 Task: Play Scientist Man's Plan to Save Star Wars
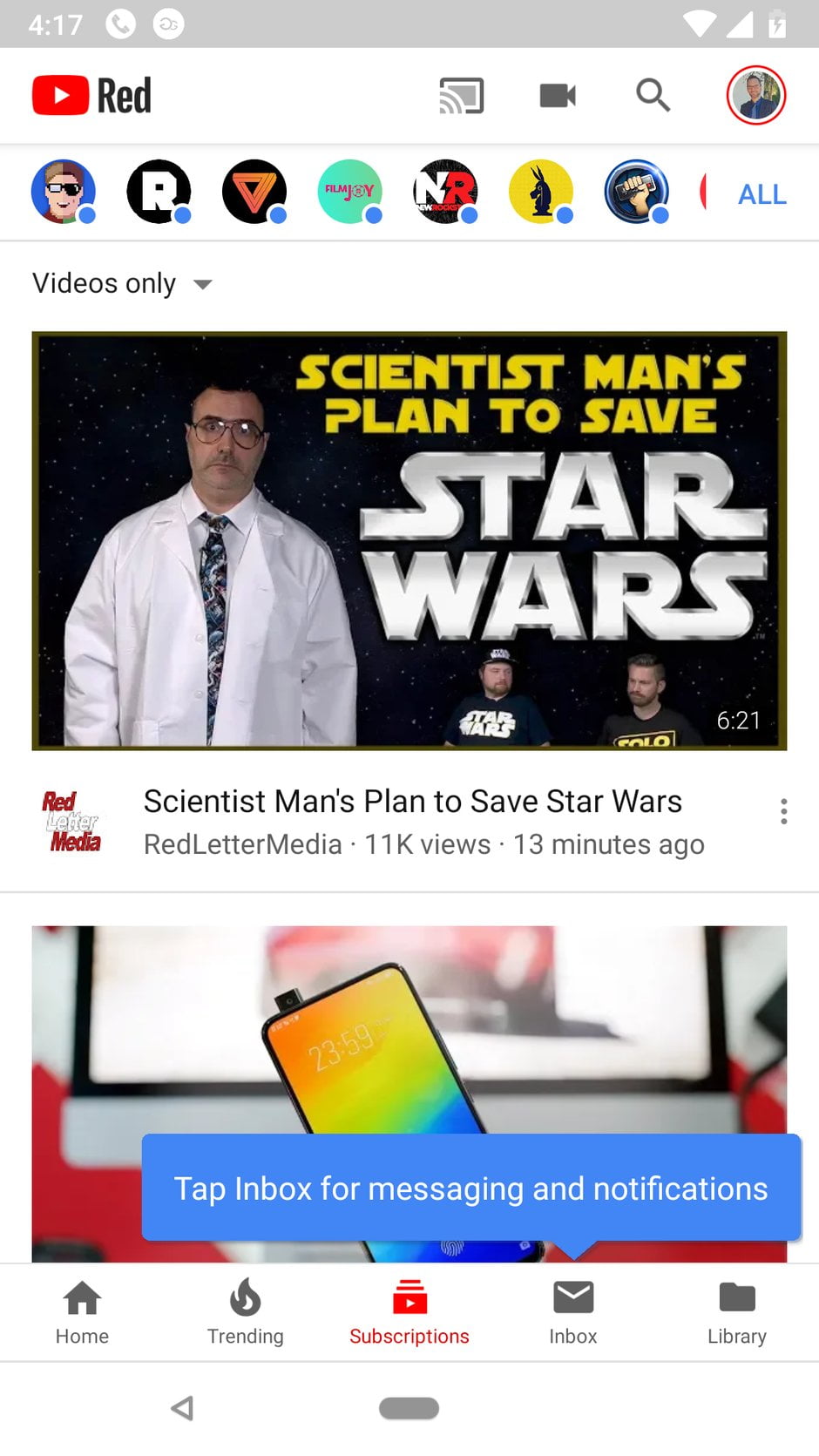click(409, 540)
